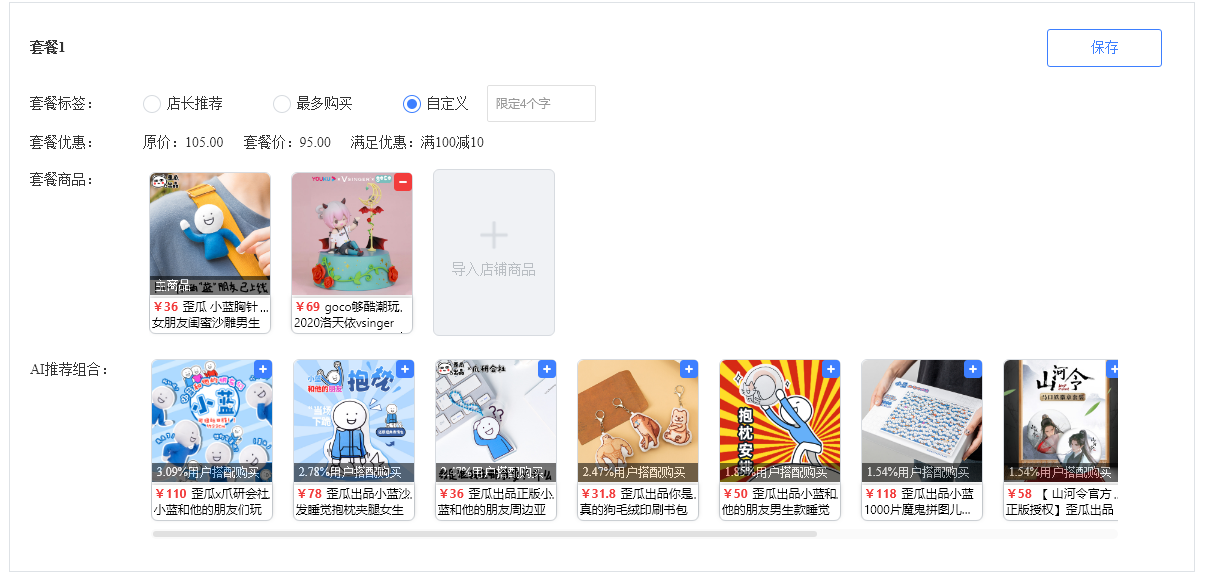
Task: Select the 自定义 tag option
Action: [412, 104]
